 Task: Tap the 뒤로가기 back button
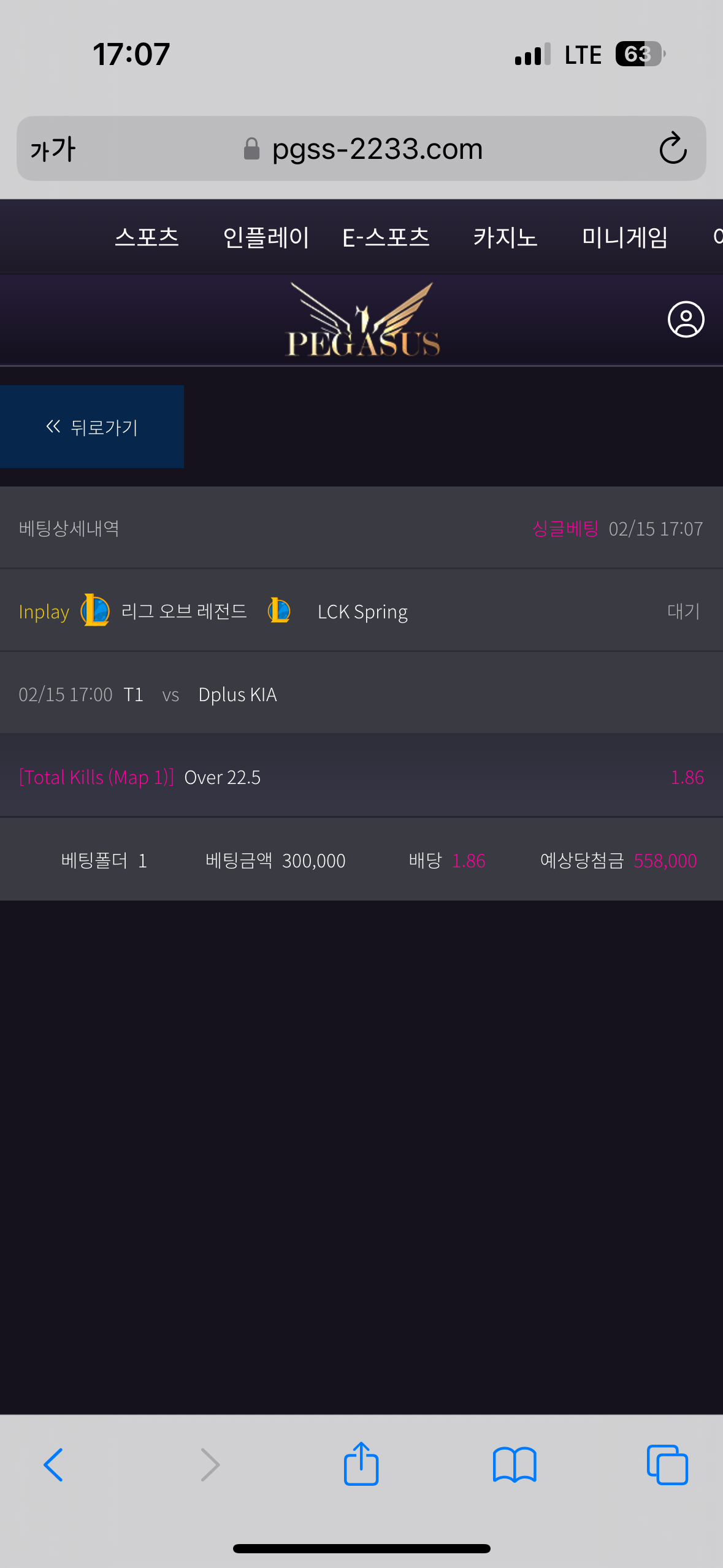[x=92, y=427]
